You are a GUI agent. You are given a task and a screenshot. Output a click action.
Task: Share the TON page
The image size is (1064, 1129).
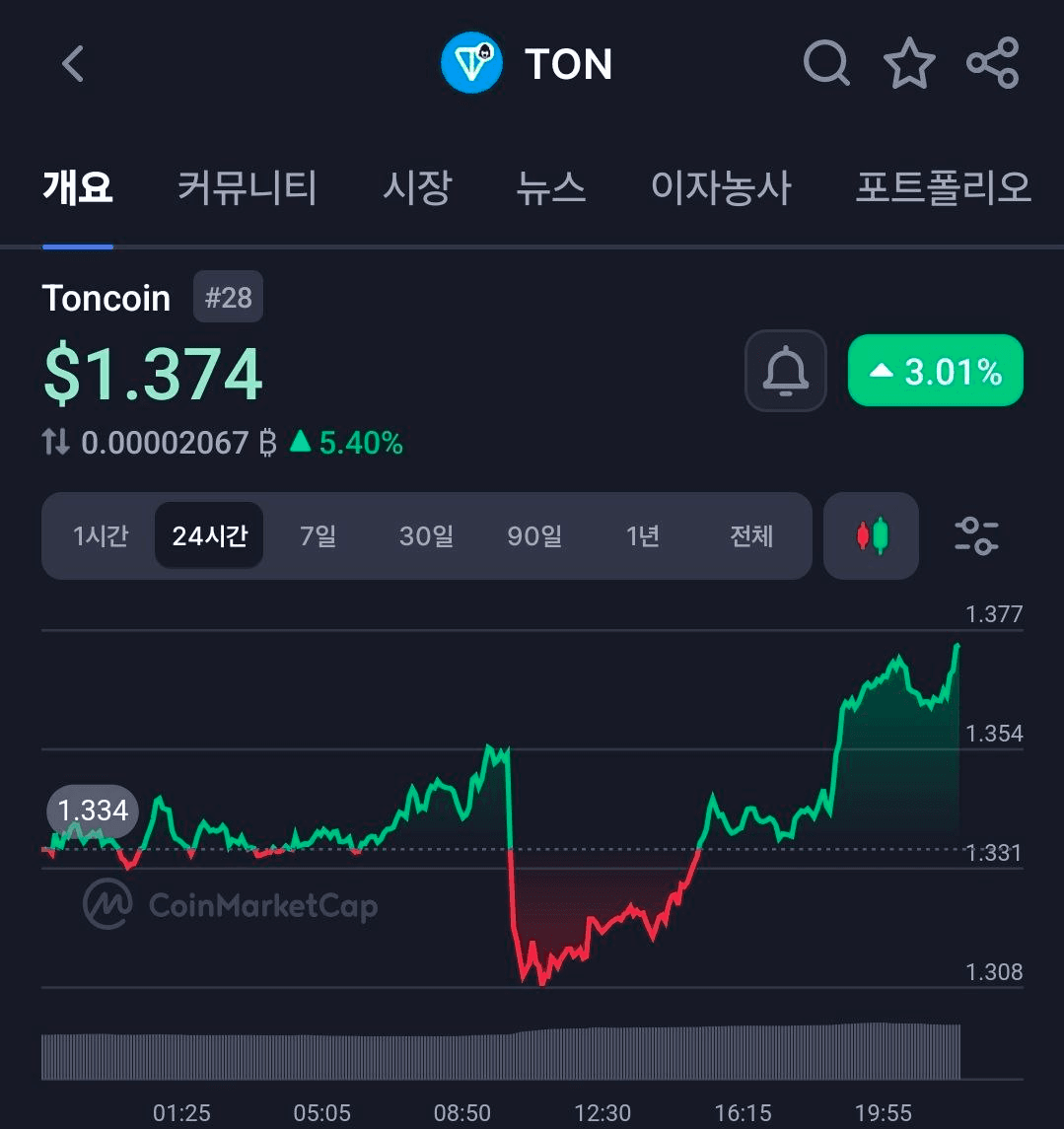coord(992,64)
